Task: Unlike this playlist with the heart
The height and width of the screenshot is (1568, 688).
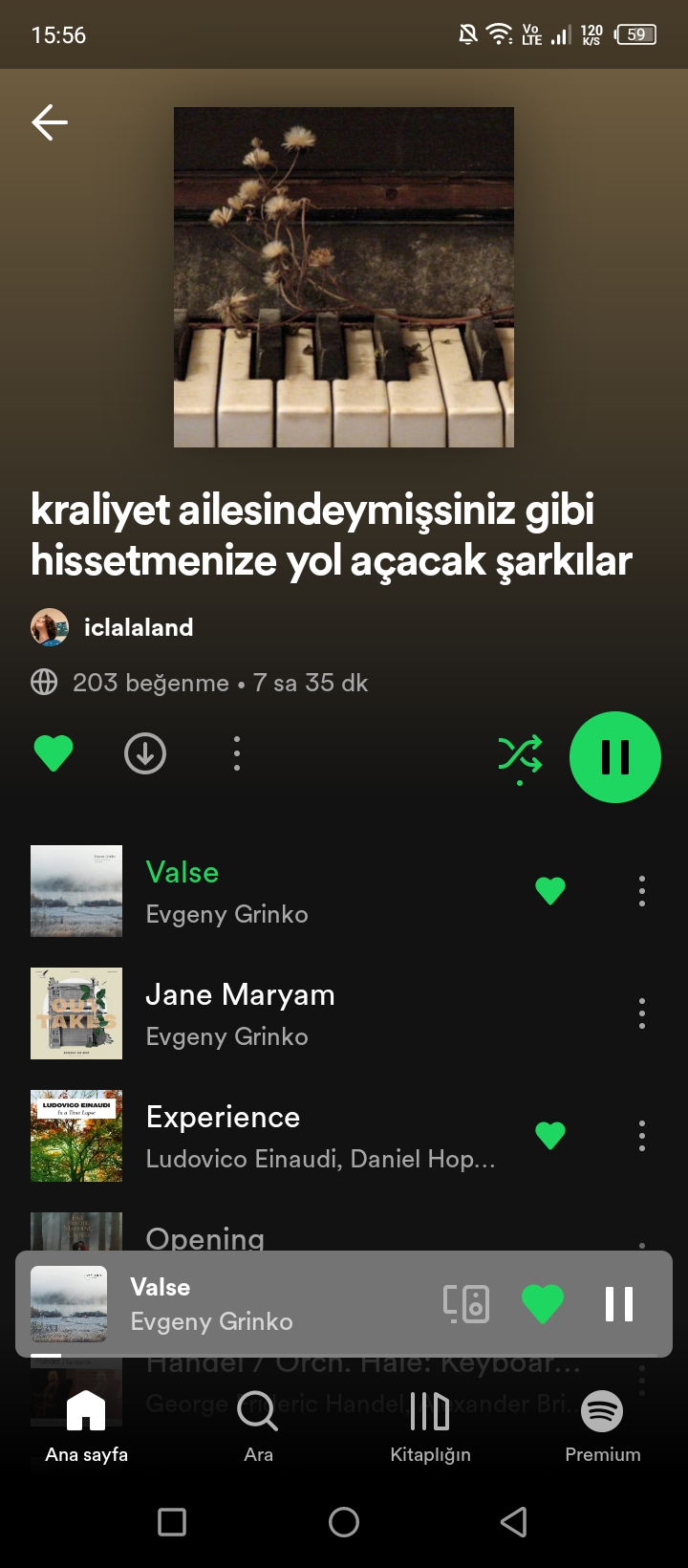Action: click(x=54, y=753)
